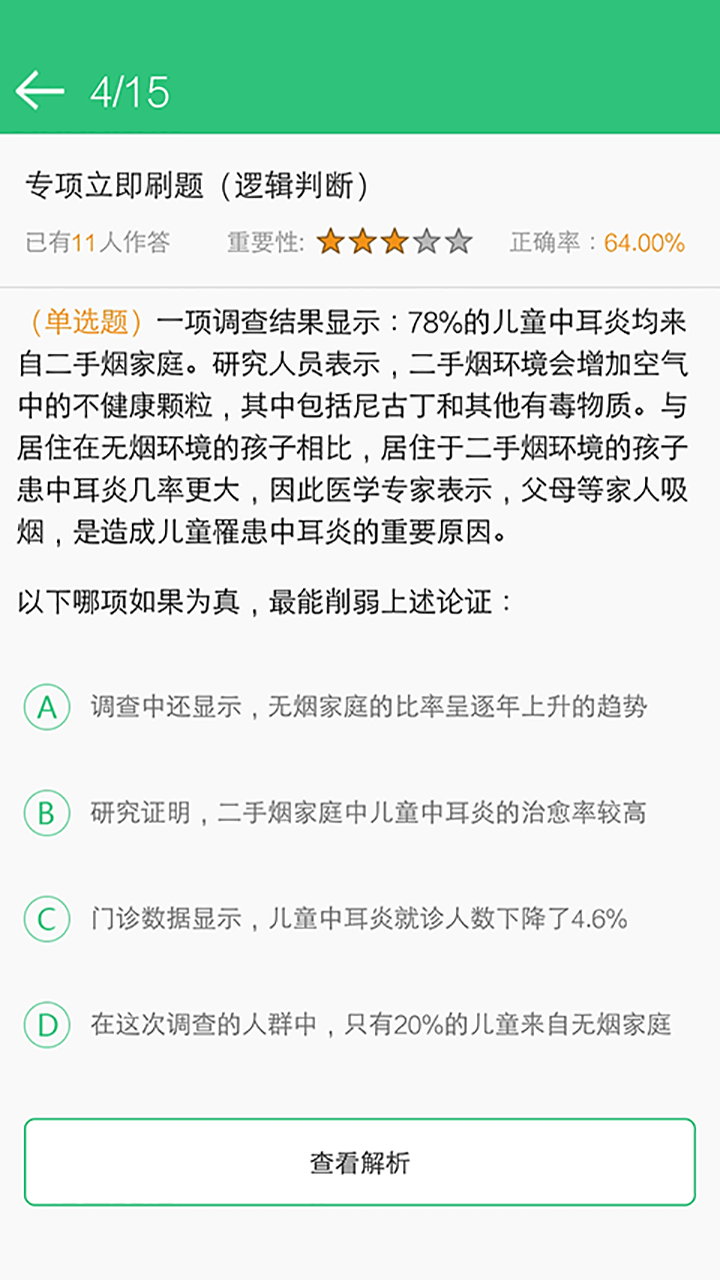Go back using the top arrow
This screenshot has width=720, height=1280.
pyautogui.click(x=40, y=91)
